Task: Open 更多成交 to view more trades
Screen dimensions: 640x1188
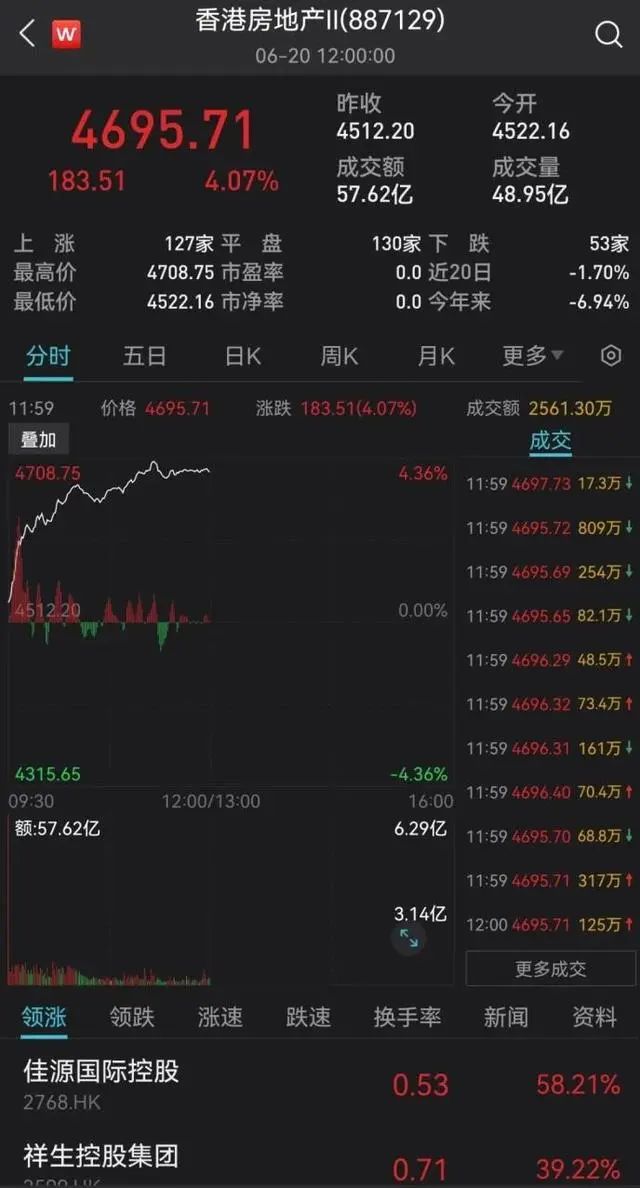Action: coord(550,968)
